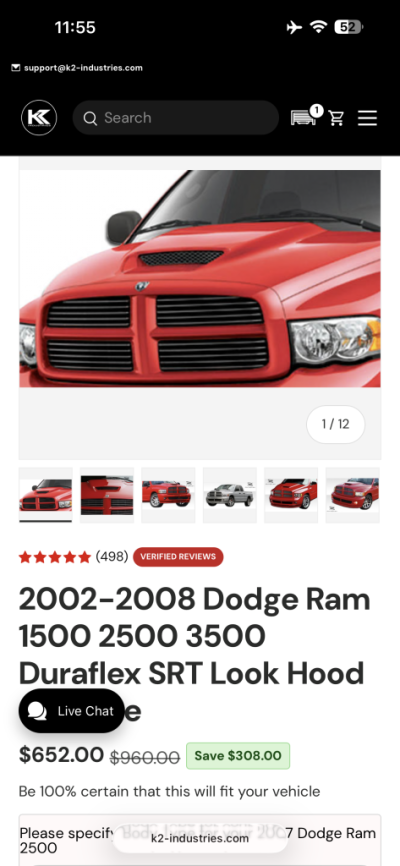Open the Verified Reviews badge

[178, 557]
